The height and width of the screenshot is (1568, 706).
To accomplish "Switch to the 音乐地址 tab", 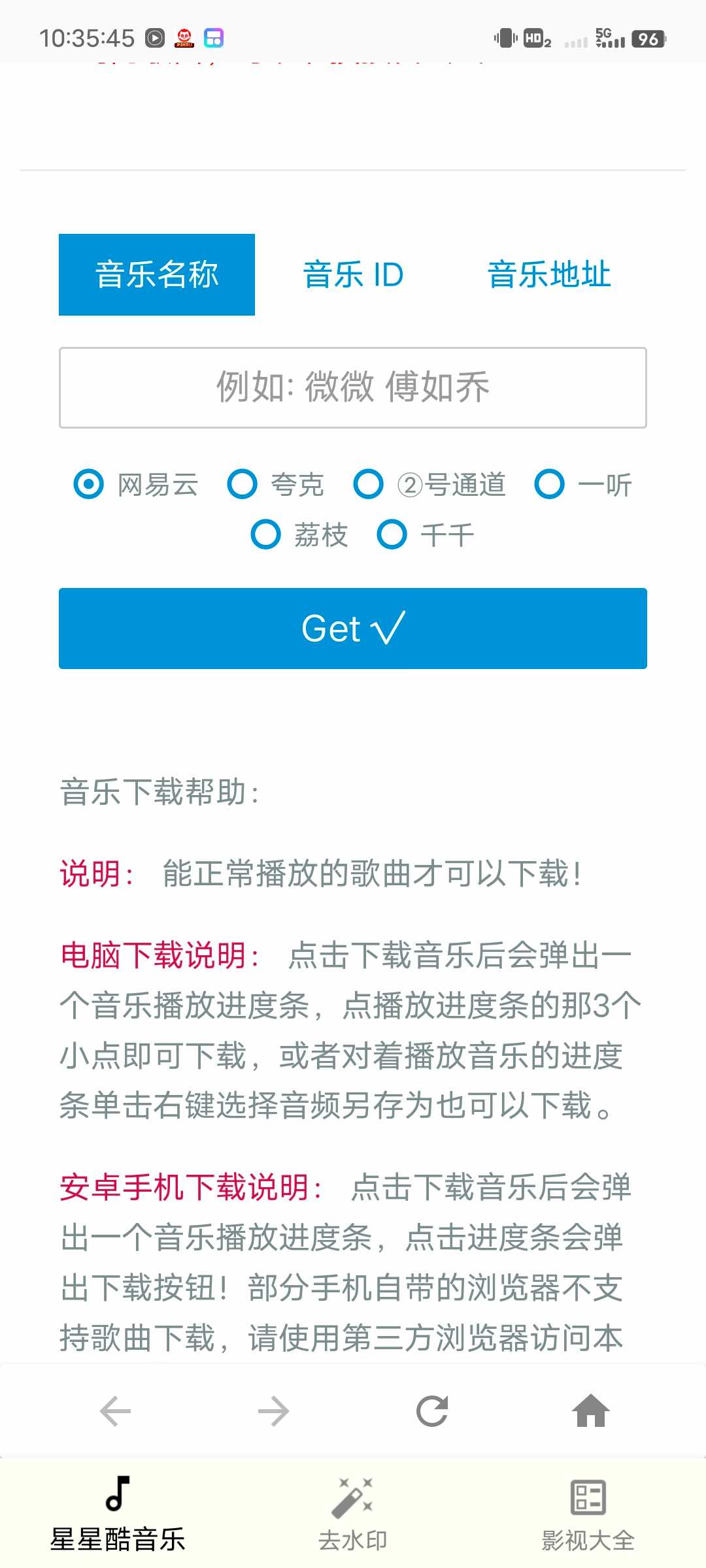I will 548,274.
